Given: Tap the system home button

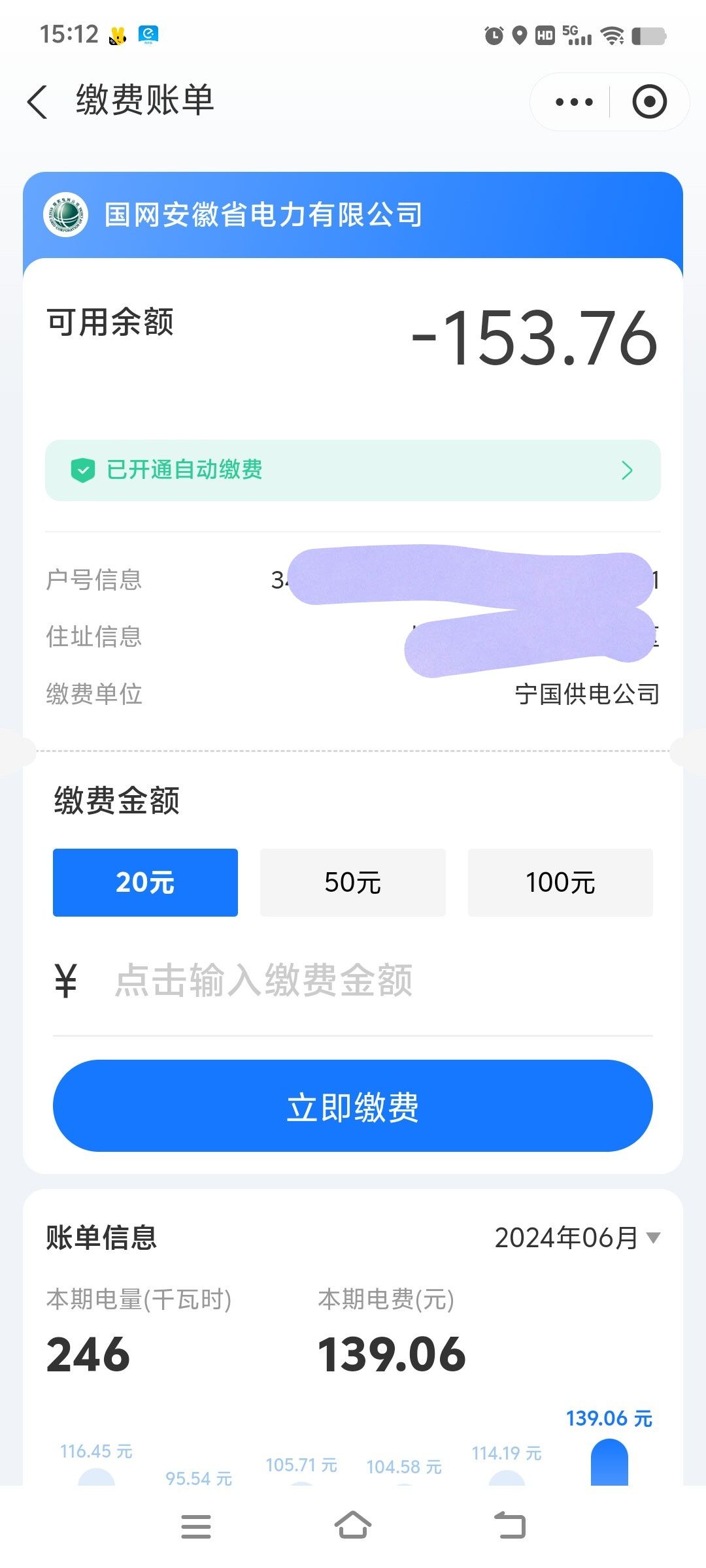Looking at the screenshot, I should coord(353,1526).
